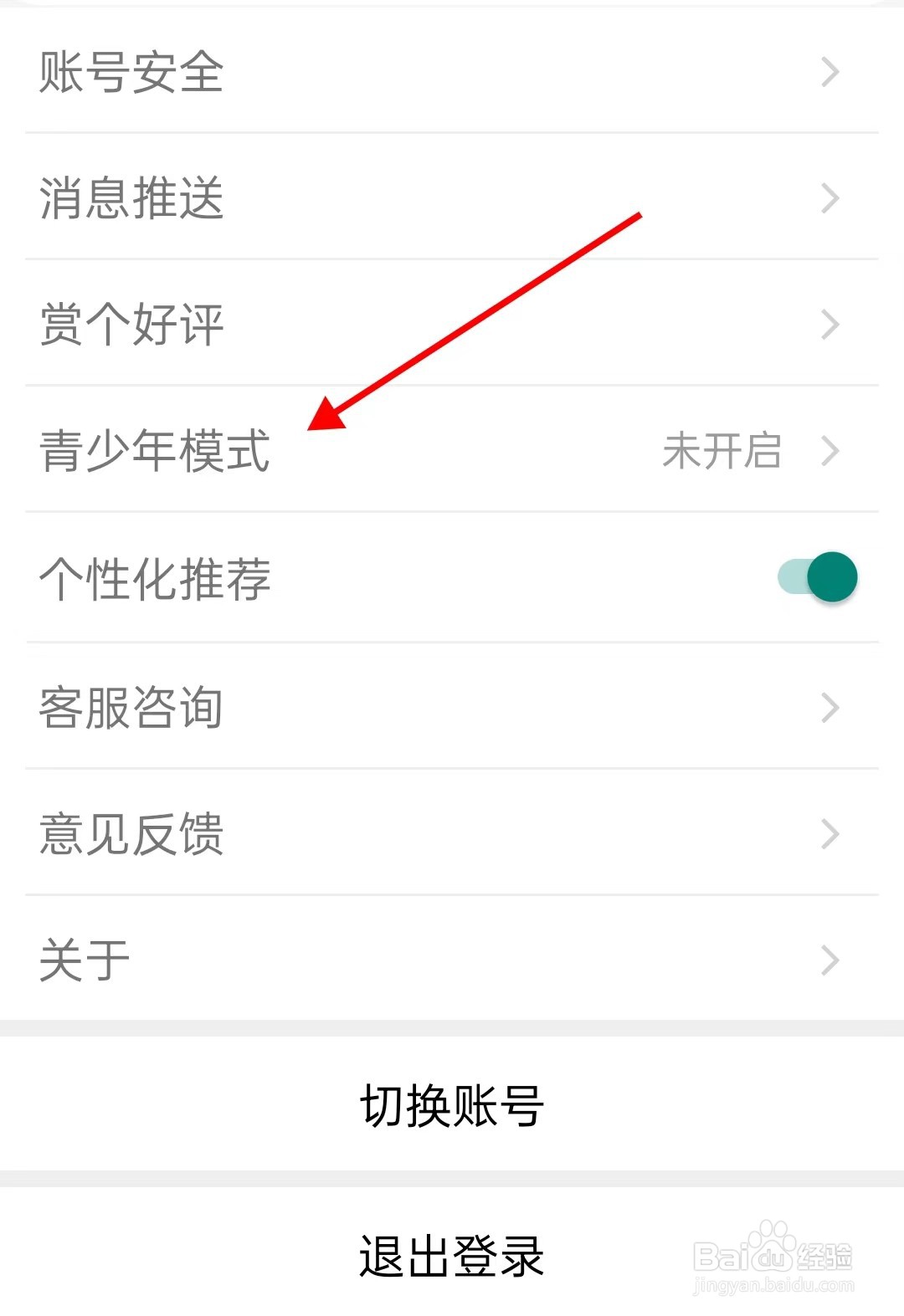
Task: Click the chevron beside 意见反馈
Action: pyautogui.click(x=830, y=832)
